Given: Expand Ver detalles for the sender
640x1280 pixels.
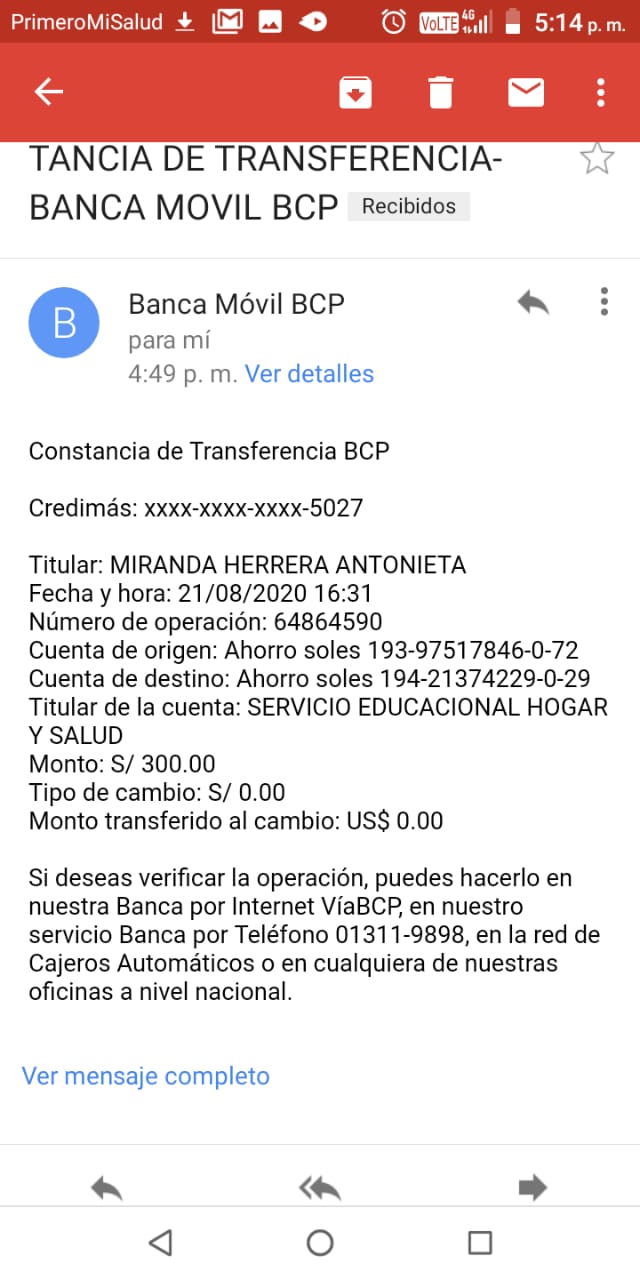Looking at the screenshot, I should (x=309, y=374).
